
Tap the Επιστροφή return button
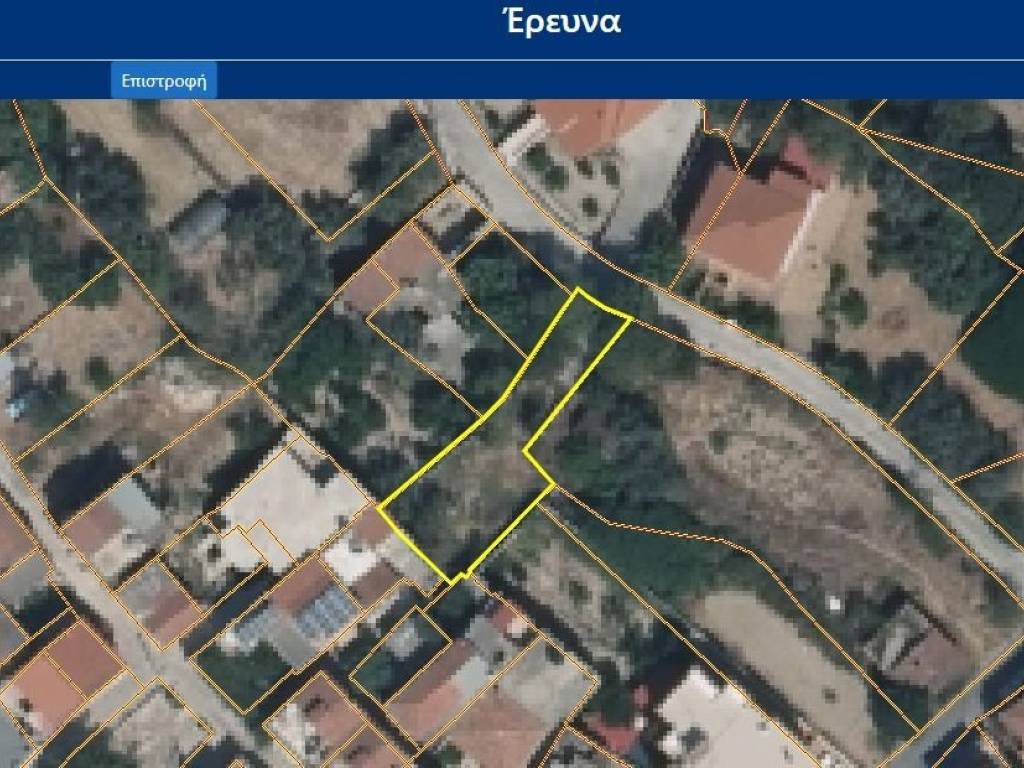tap(163, 81)
